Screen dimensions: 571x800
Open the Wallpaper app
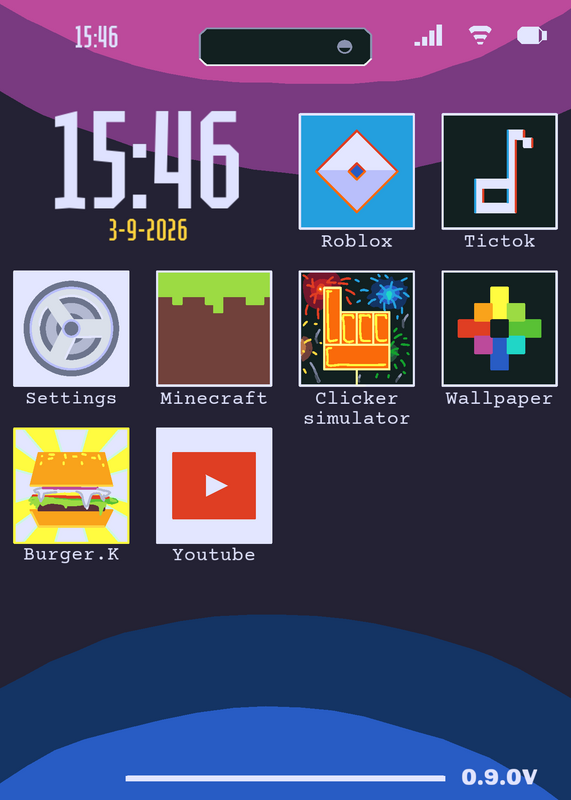point(499,329)
